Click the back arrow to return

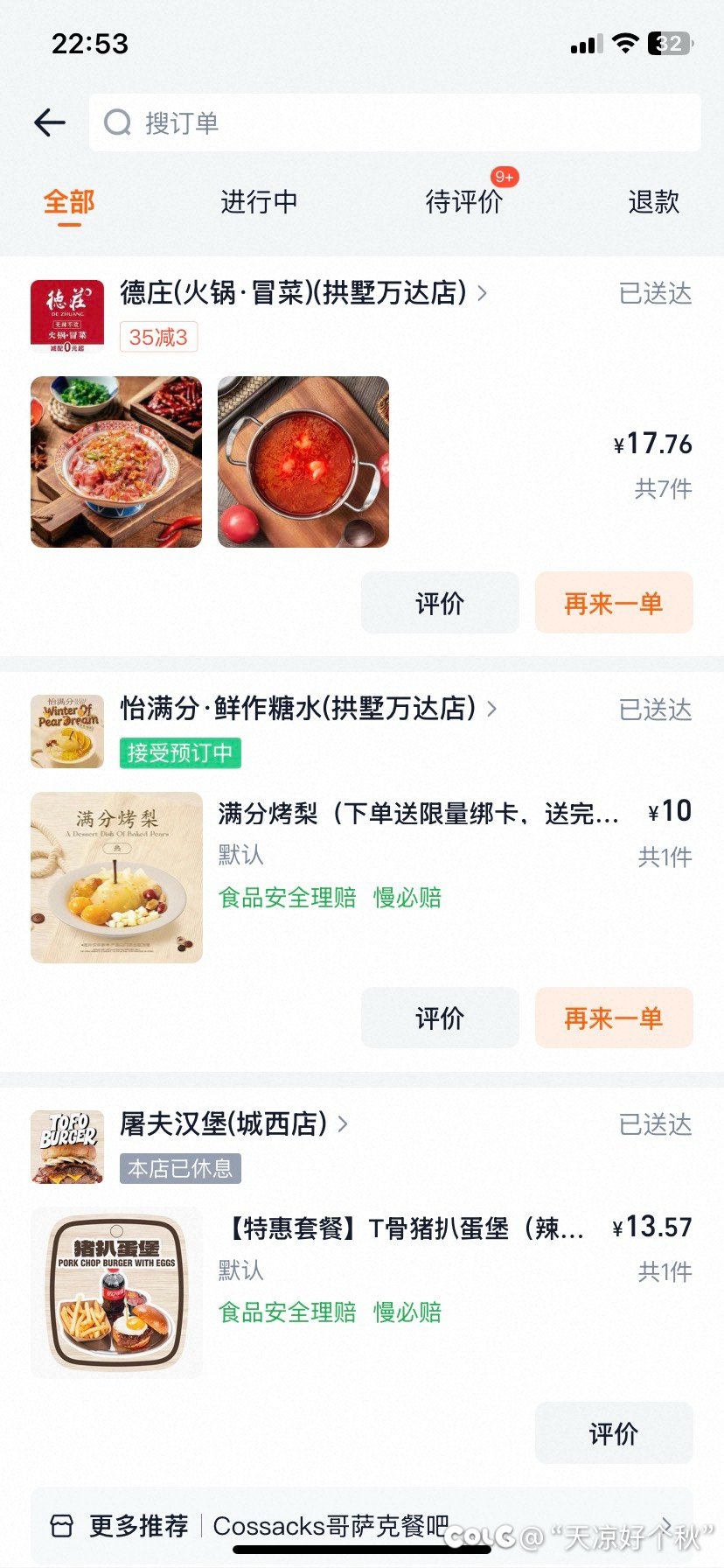tap(50, 122)
